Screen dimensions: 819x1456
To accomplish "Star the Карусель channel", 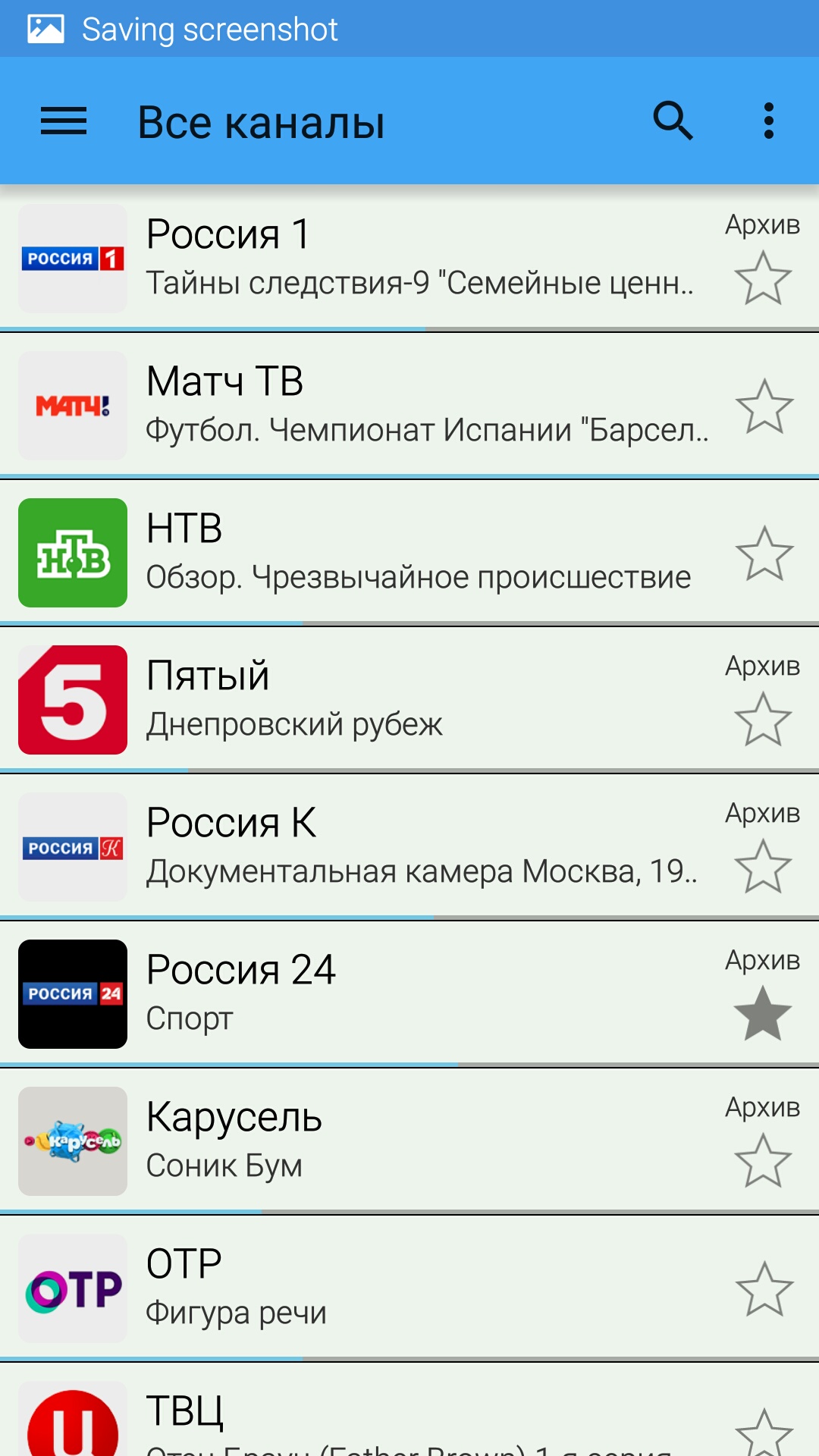I will tap(763, 1161).
